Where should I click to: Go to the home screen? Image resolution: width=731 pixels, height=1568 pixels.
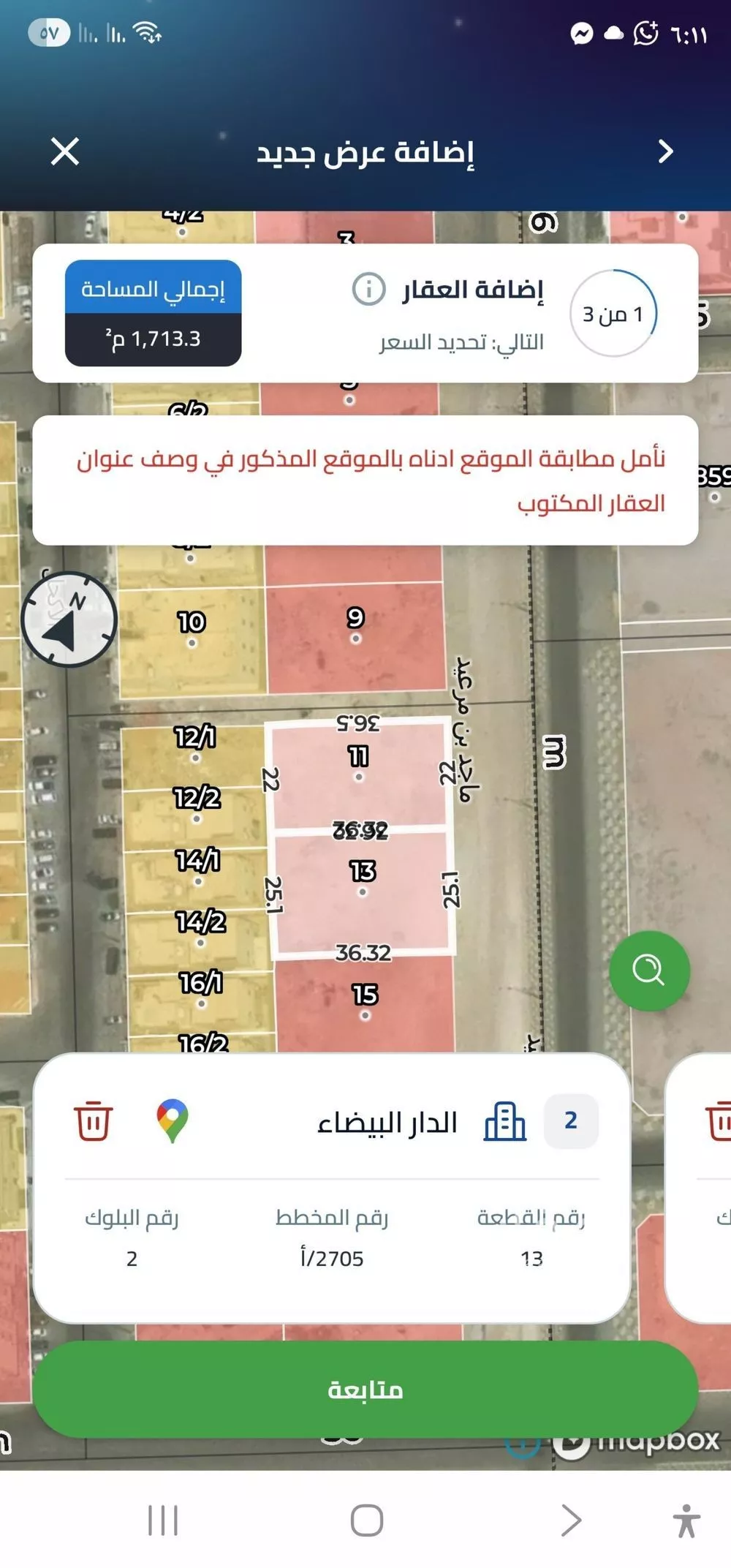(x=366, y=1521)
